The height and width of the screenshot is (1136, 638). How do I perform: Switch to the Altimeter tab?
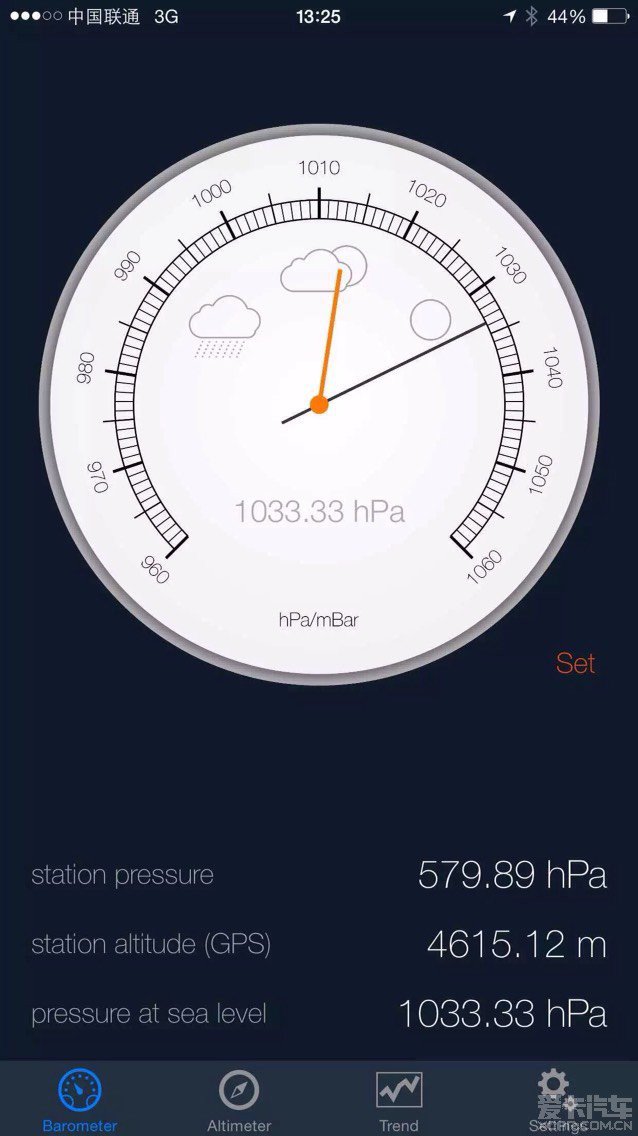coord(239,1099)
